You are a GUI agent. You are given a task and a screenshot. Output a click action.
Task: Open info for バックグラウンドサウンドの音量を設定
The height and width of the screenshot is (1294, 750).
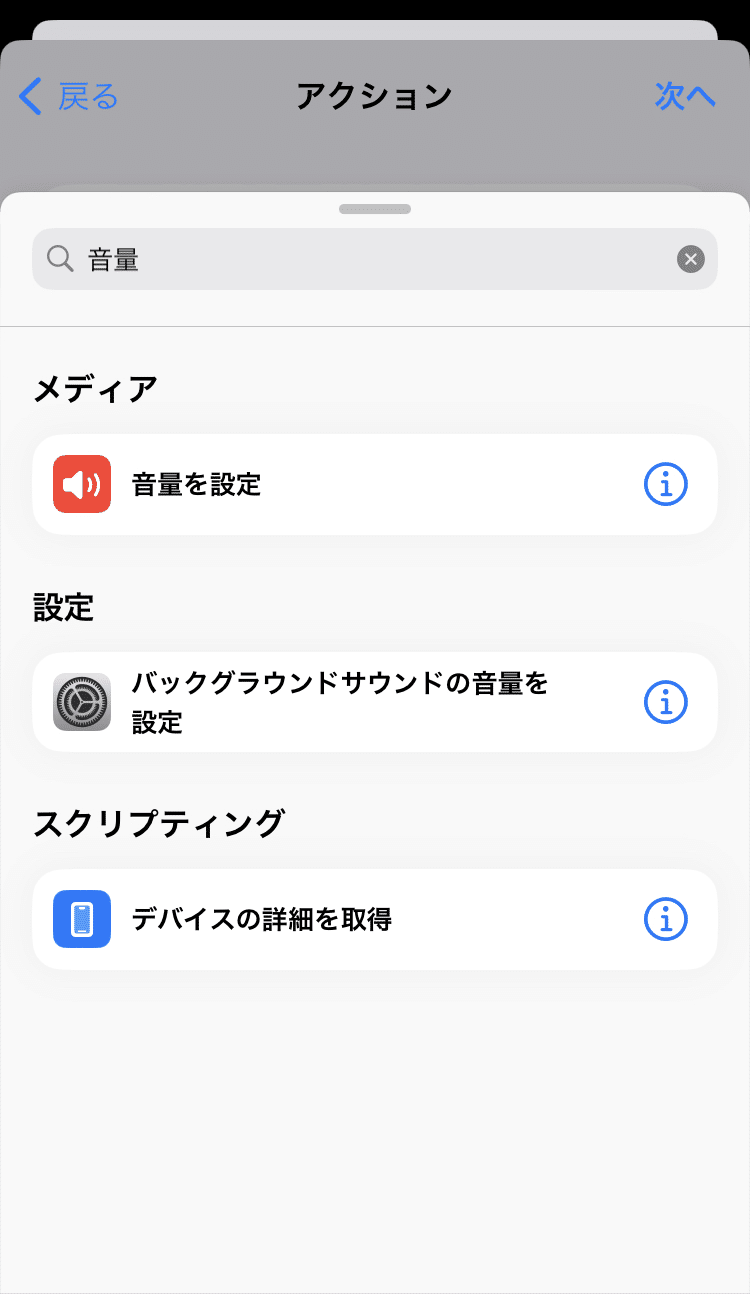pyautogui.click(x=666, y=702)
